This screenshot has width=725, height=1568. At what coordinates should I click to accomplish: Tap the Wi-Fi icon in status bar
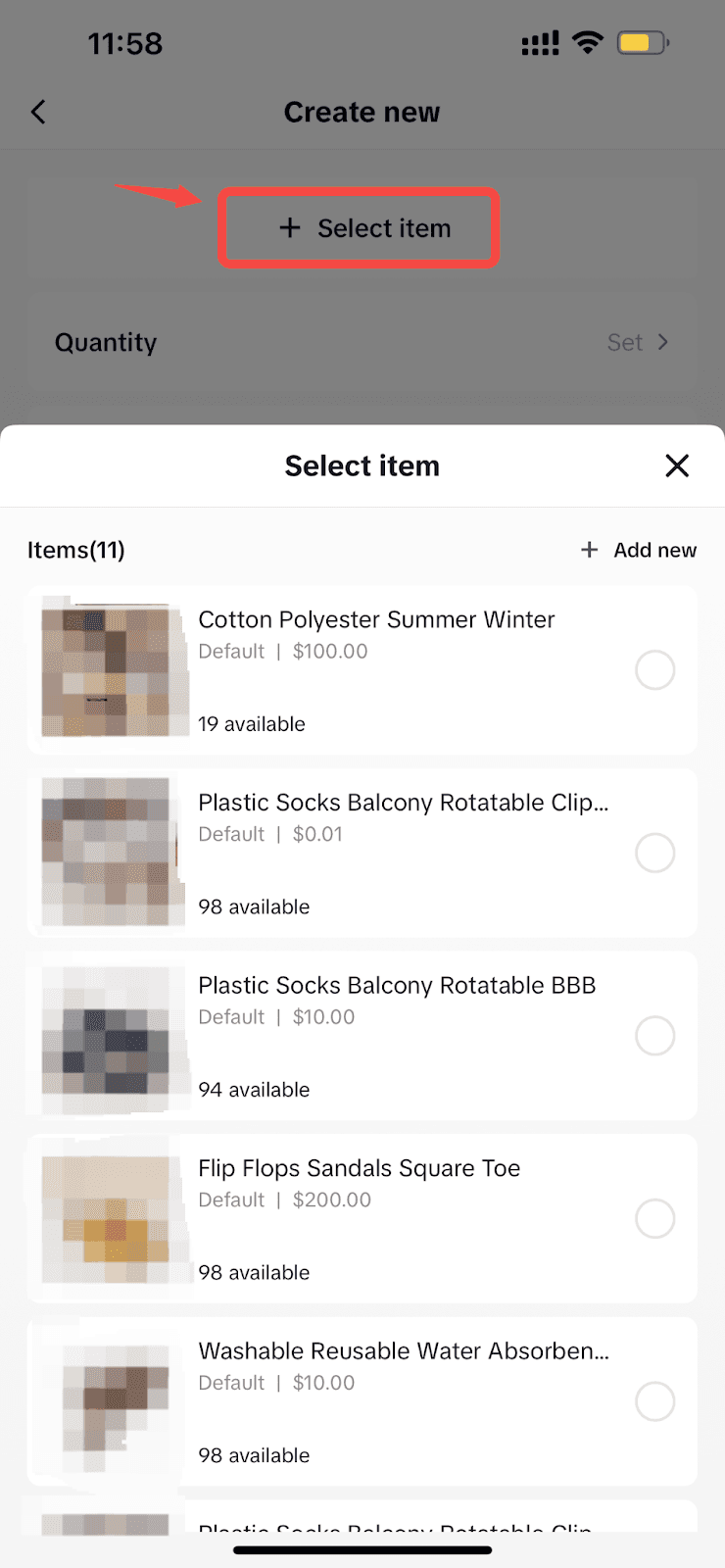587,42
